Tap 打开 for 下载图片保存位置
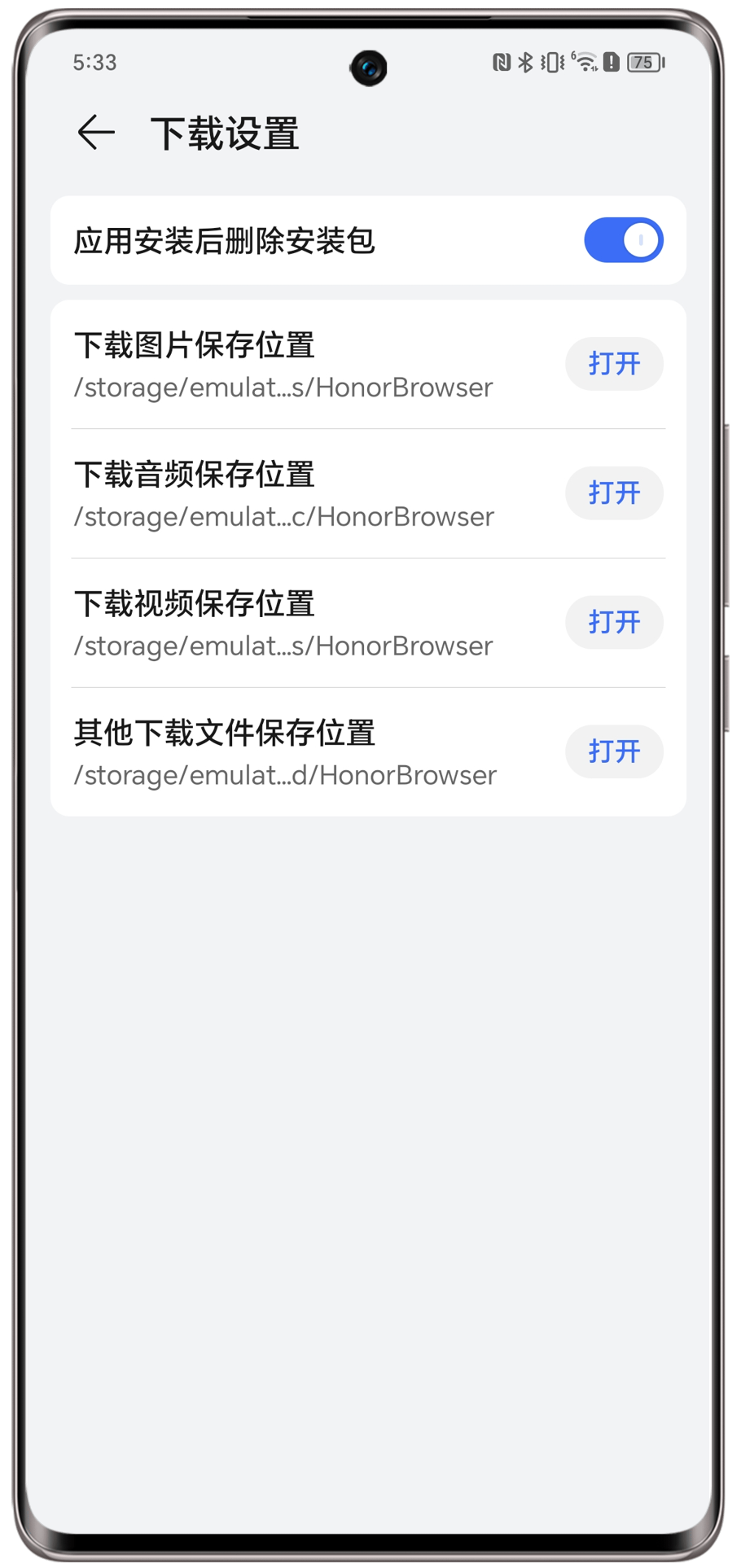This screenshot has height=1568, width=741. (x=614, y=364)
